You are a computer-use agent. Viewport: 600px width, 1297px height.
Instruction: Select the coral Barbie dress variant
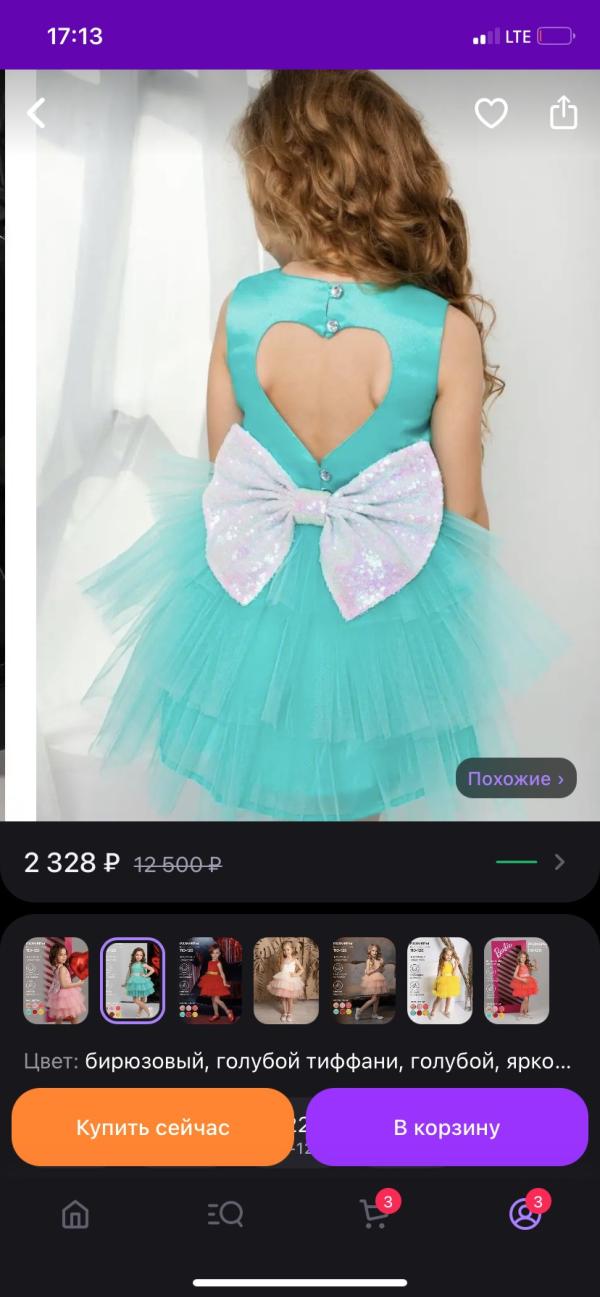[516, 980]
